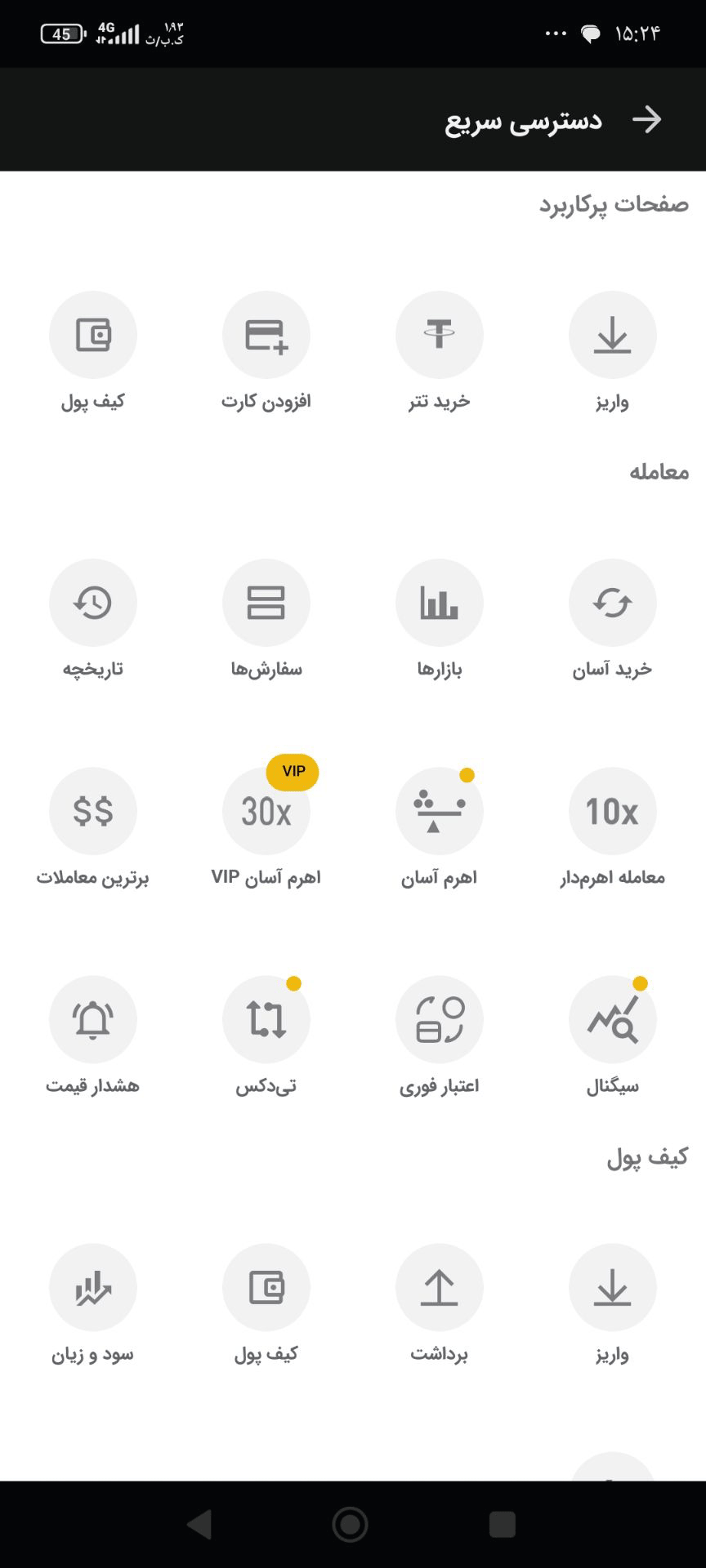Open خرید تتر shortcut
706x1568 pixels.
click(439, 336)
